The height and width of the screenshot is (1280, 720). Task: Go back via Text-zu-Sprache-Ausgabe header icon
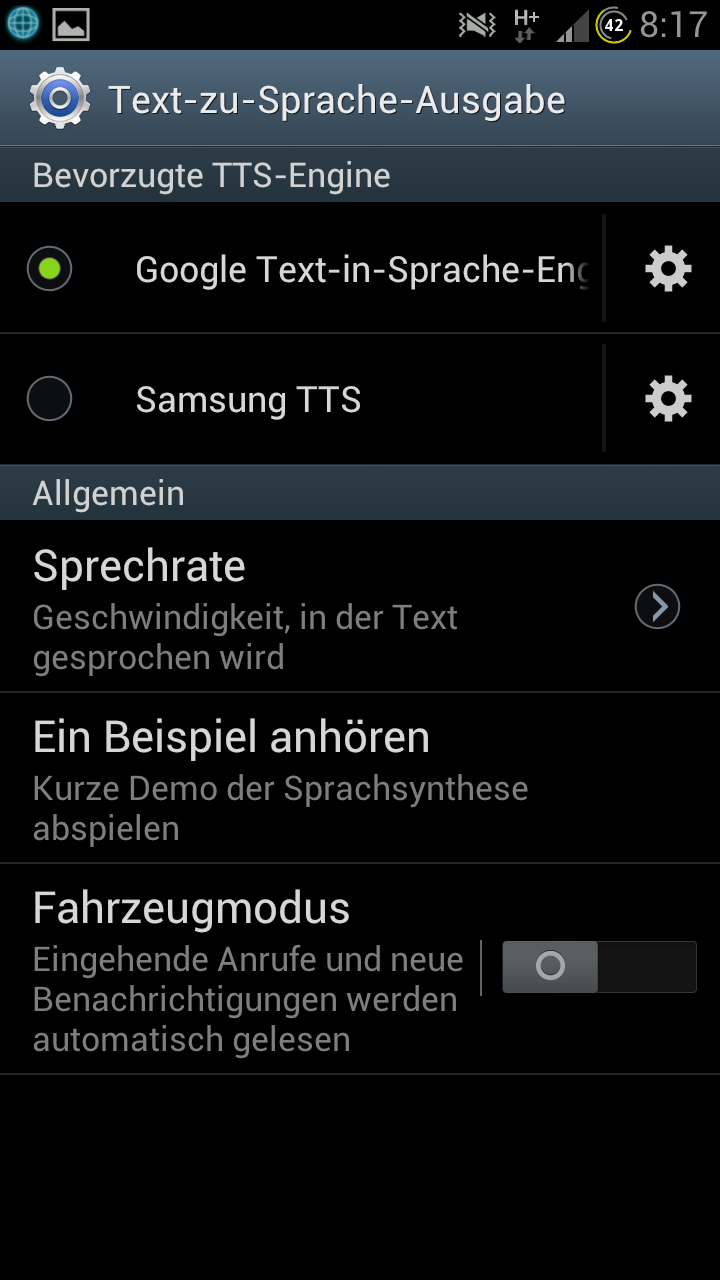pos(61,99)
